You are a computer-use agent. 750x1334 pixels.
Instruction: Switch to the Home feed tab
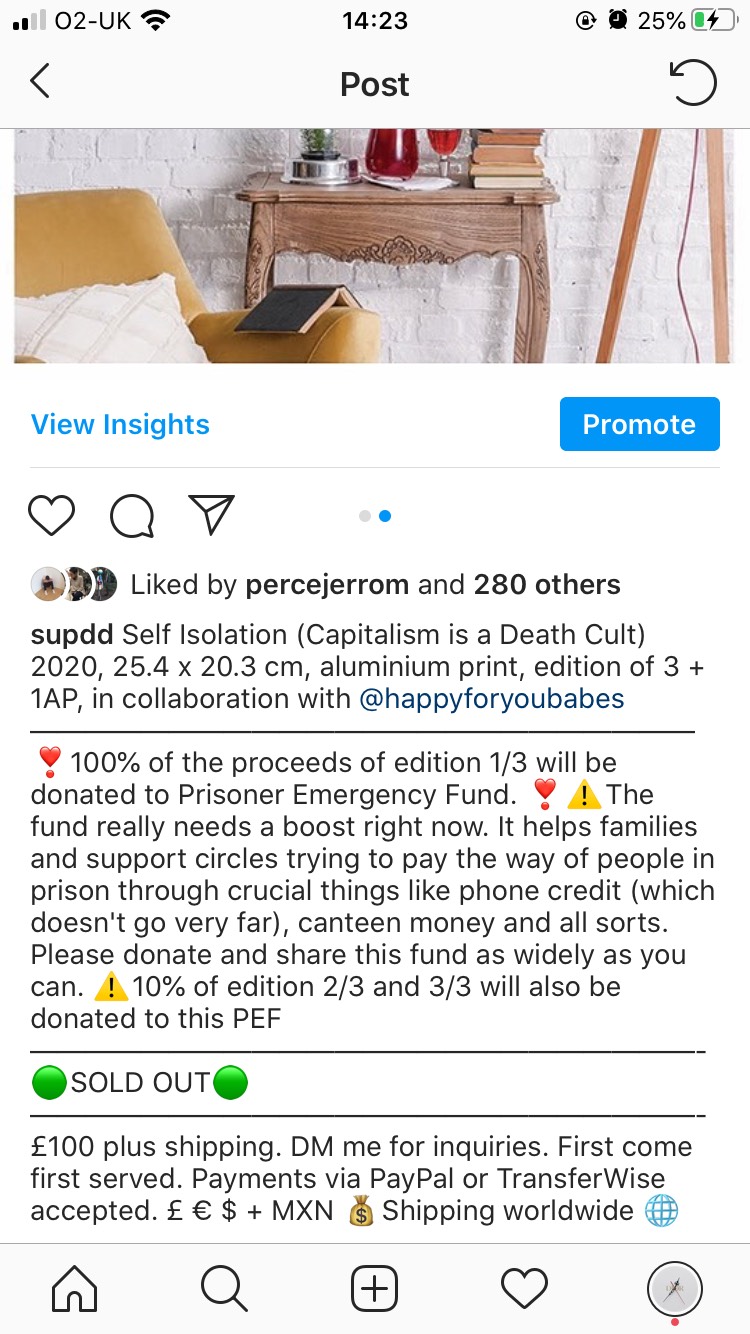coord(74,1289)
